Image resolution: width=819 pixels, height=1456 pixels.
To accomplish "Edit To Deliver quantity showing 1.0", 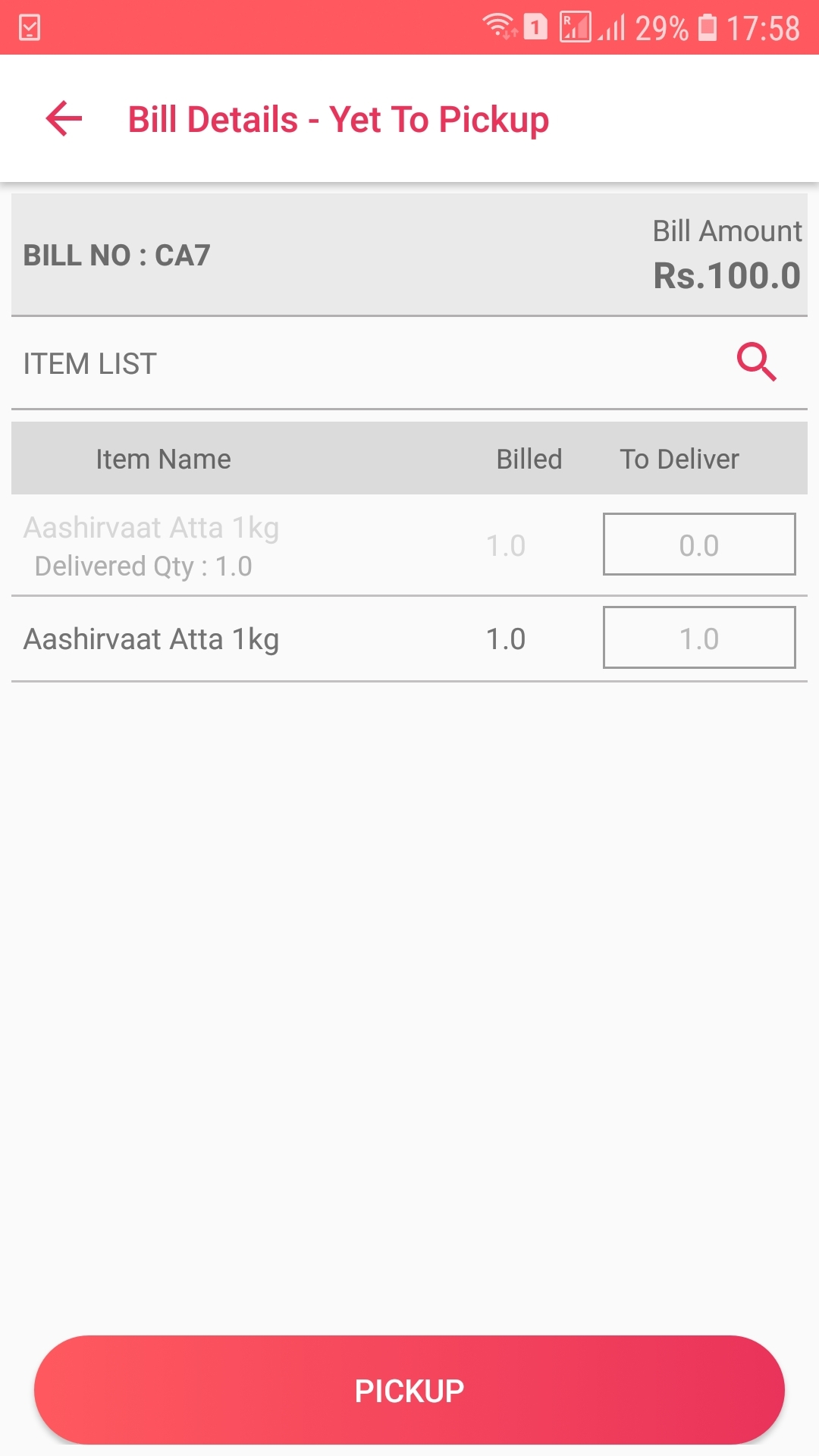I will tap(698, 638).
